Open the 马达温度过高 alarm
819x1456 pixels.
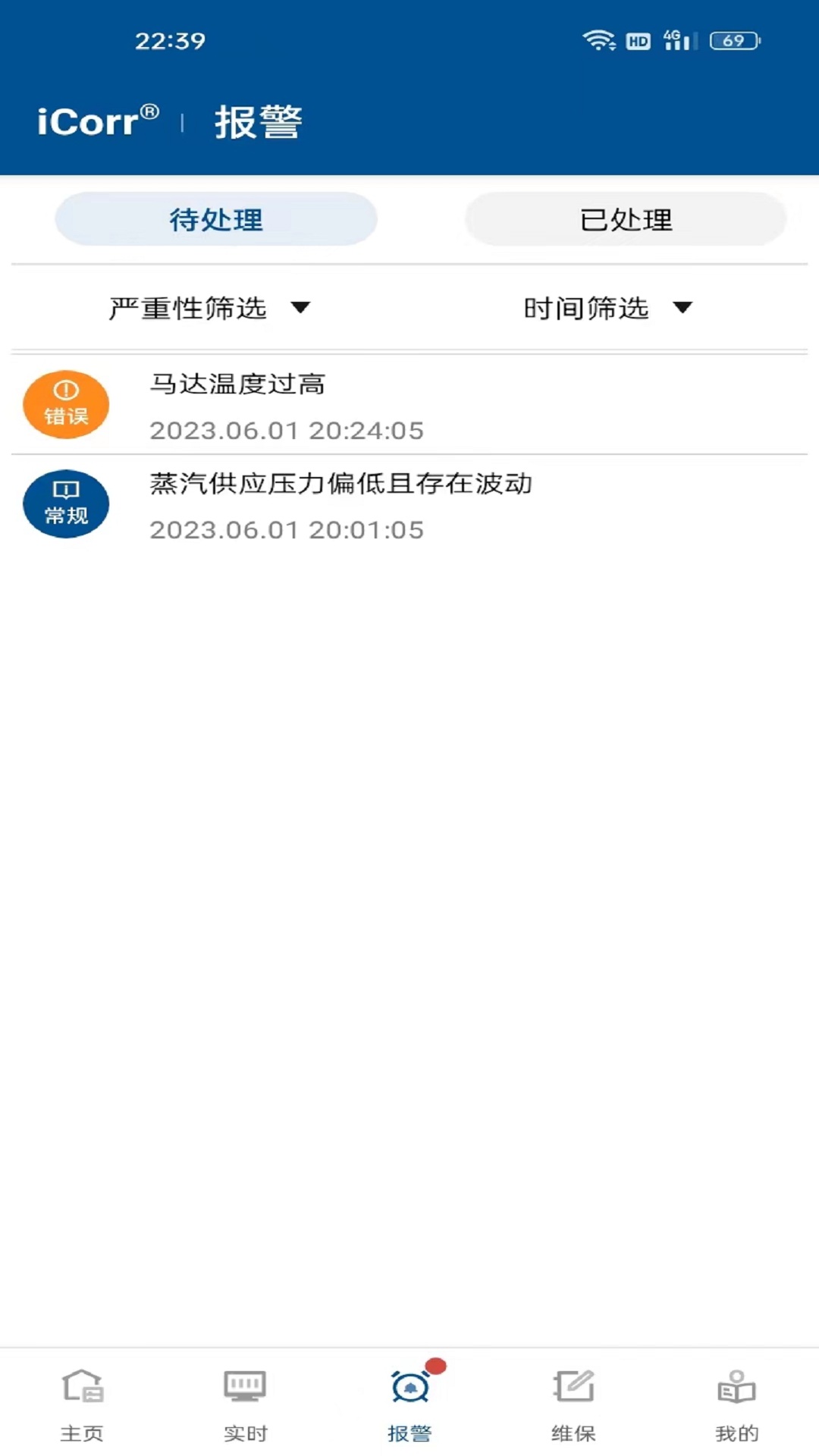[x=409, y=406]
